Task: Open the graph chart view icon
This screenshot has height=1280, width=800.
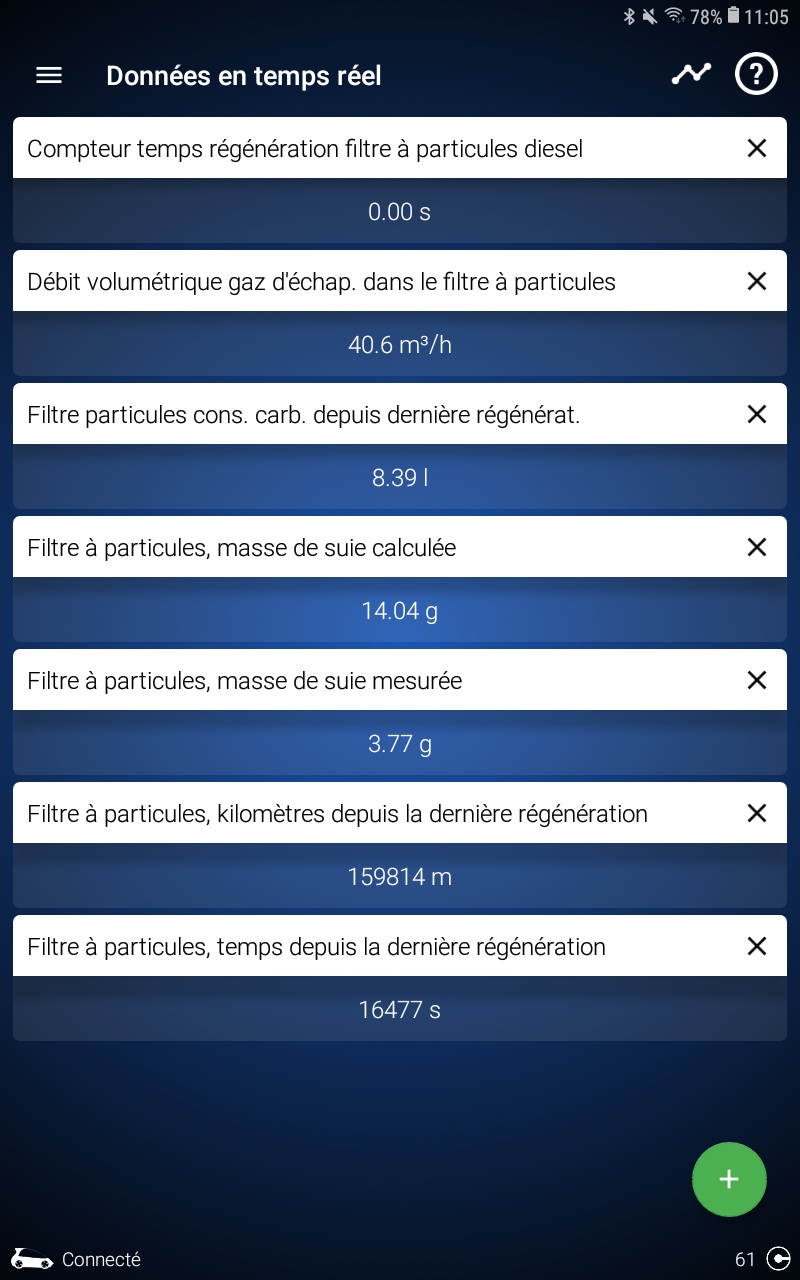Action: 691,74
